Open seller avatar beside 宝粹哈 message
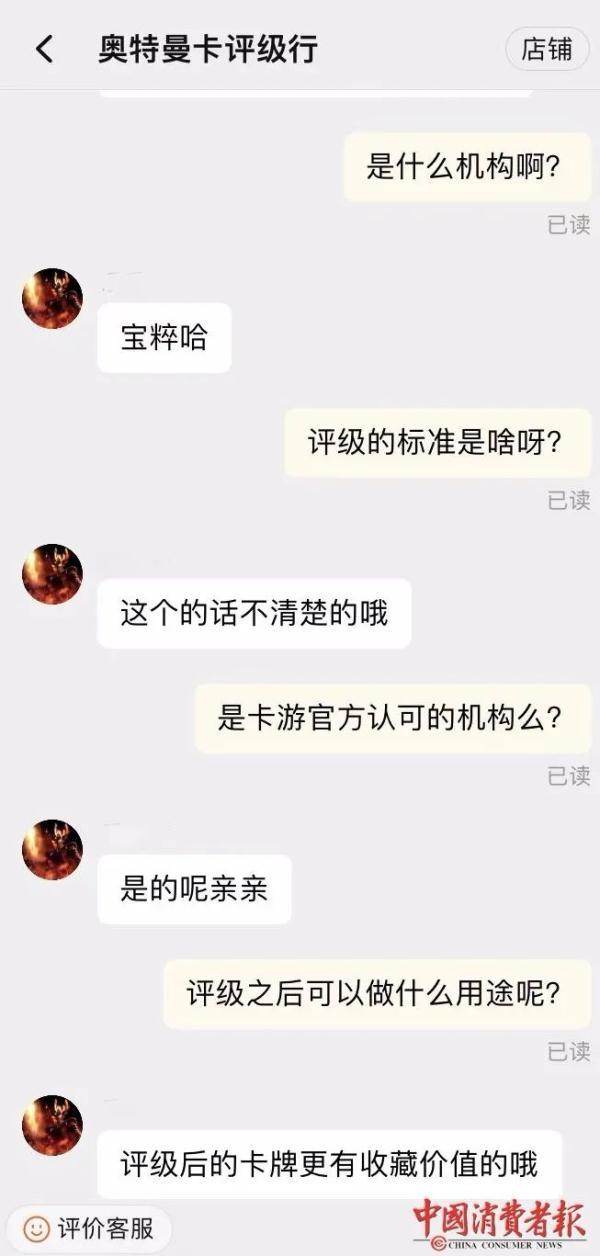Image resolution: width=600 pixels, height=1256 pixels. [52, 298]
